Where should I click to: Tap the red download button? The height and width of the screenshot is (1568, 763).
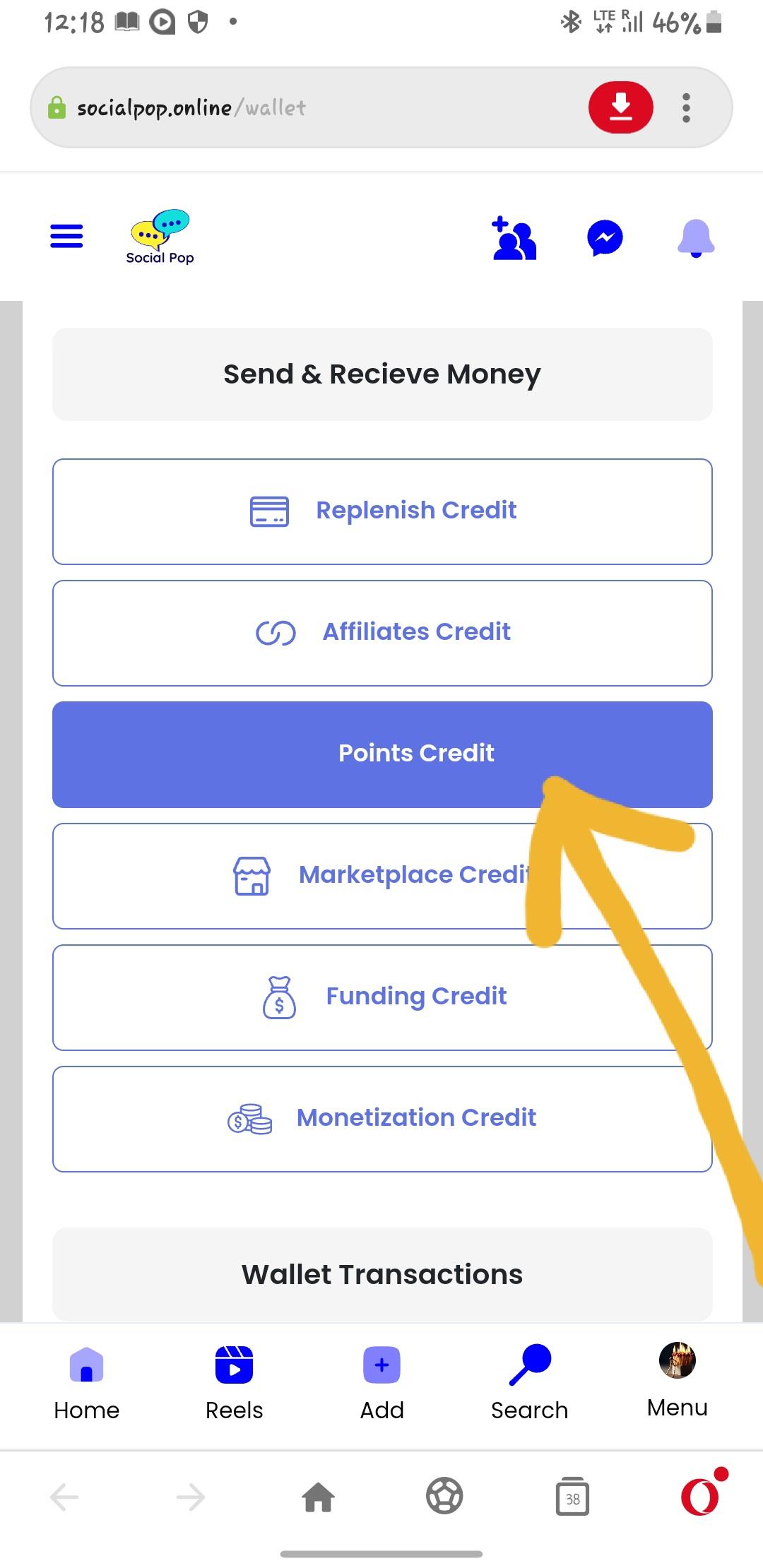[x=620, y=107]
